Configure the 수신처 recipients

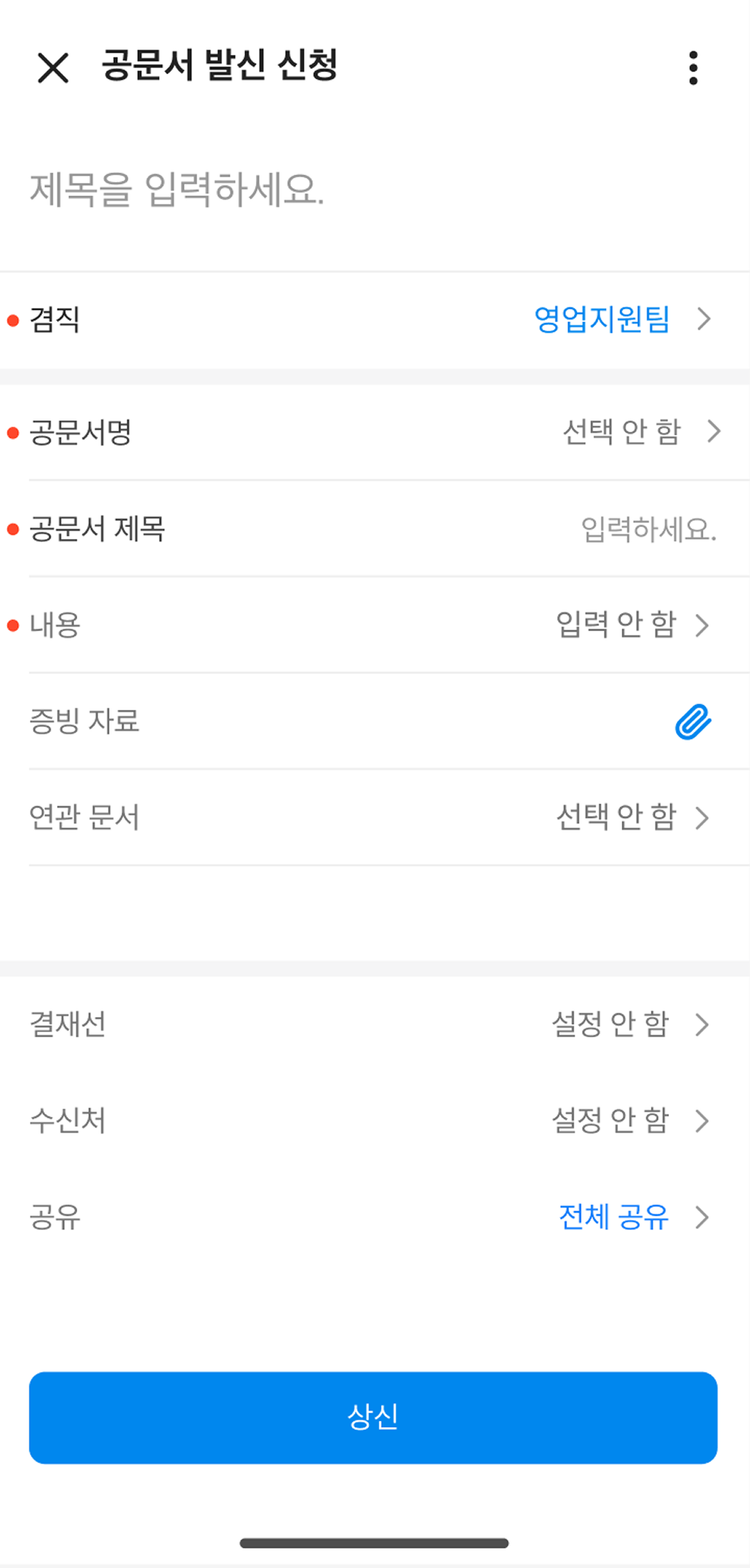click(628, 1121)
